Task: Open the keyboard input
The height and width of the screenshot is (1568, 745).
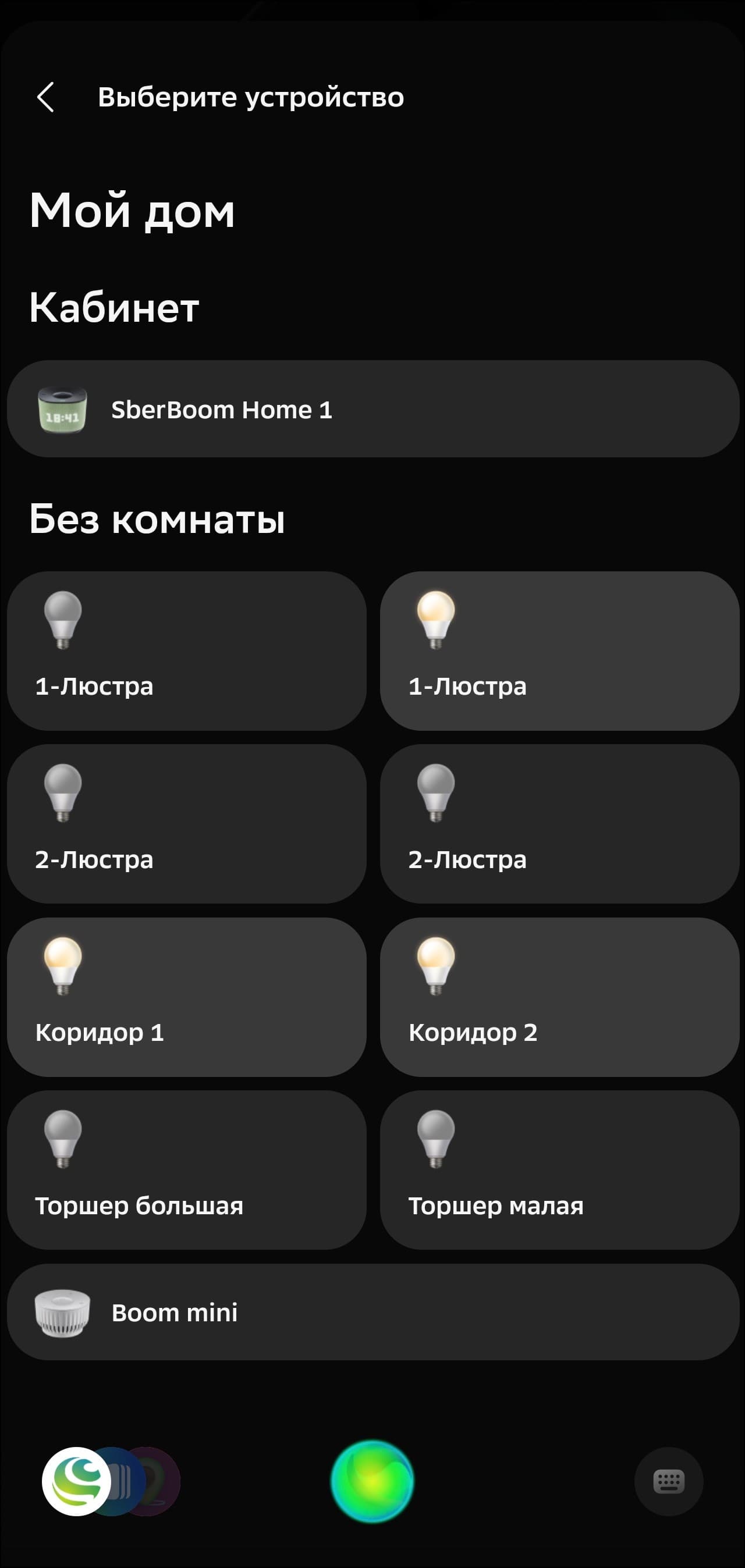Action: click(668, 1481)
